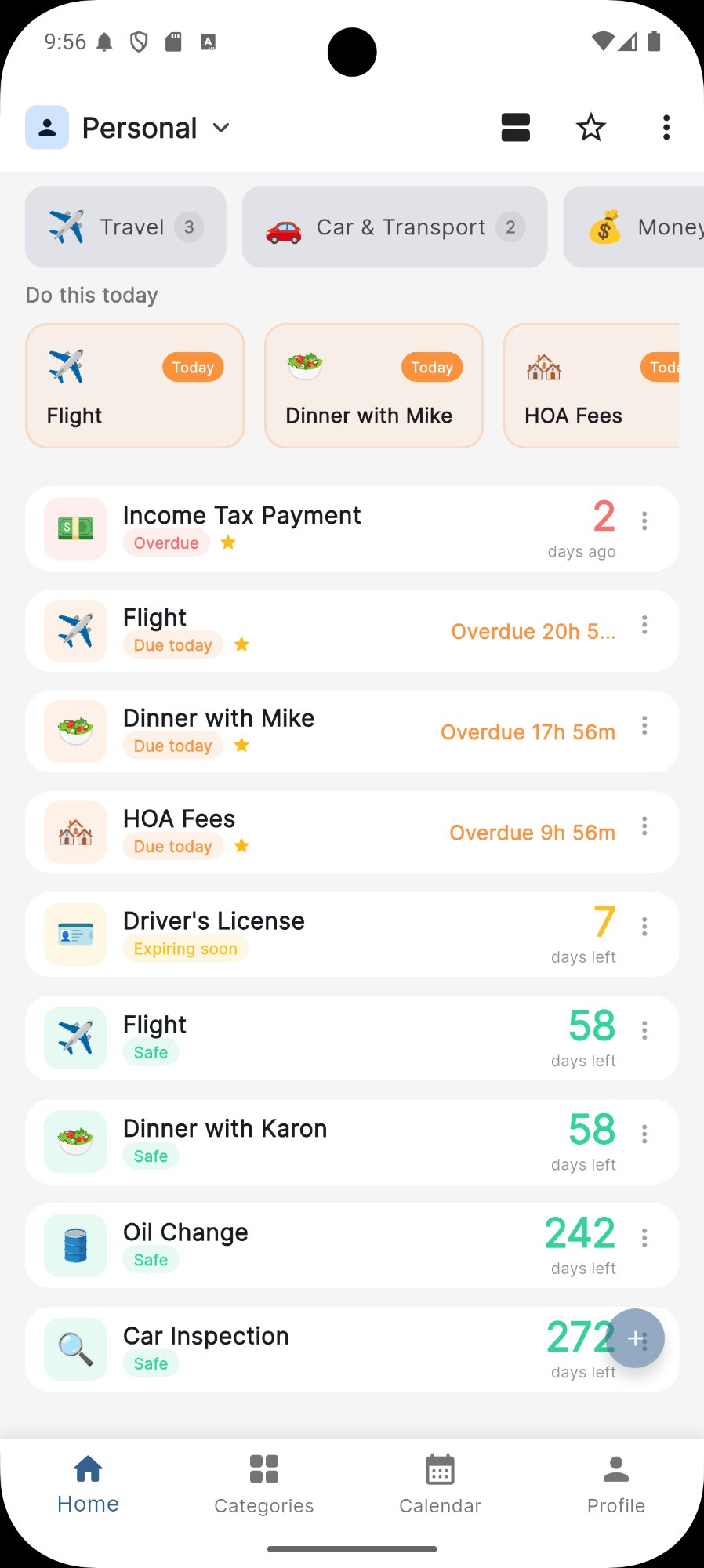
Task: View the Driver's License reminder
Action: (x=314, y=934)
